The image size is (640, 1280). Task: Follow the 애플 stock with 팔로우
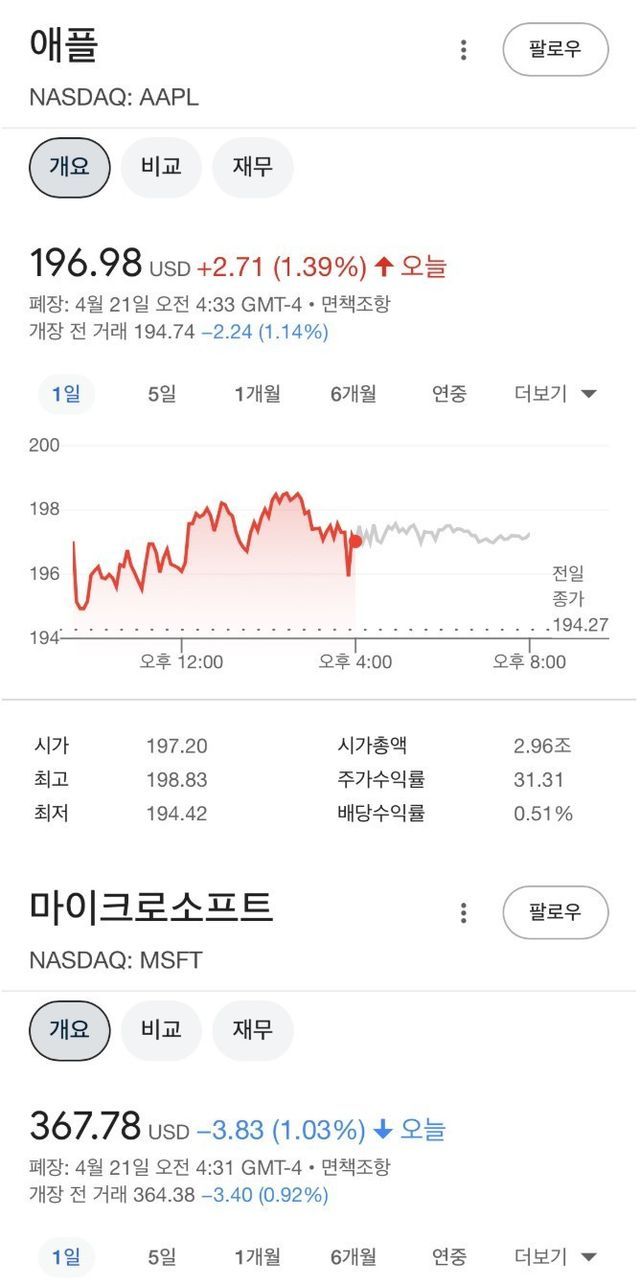click(x=555, y=49)
